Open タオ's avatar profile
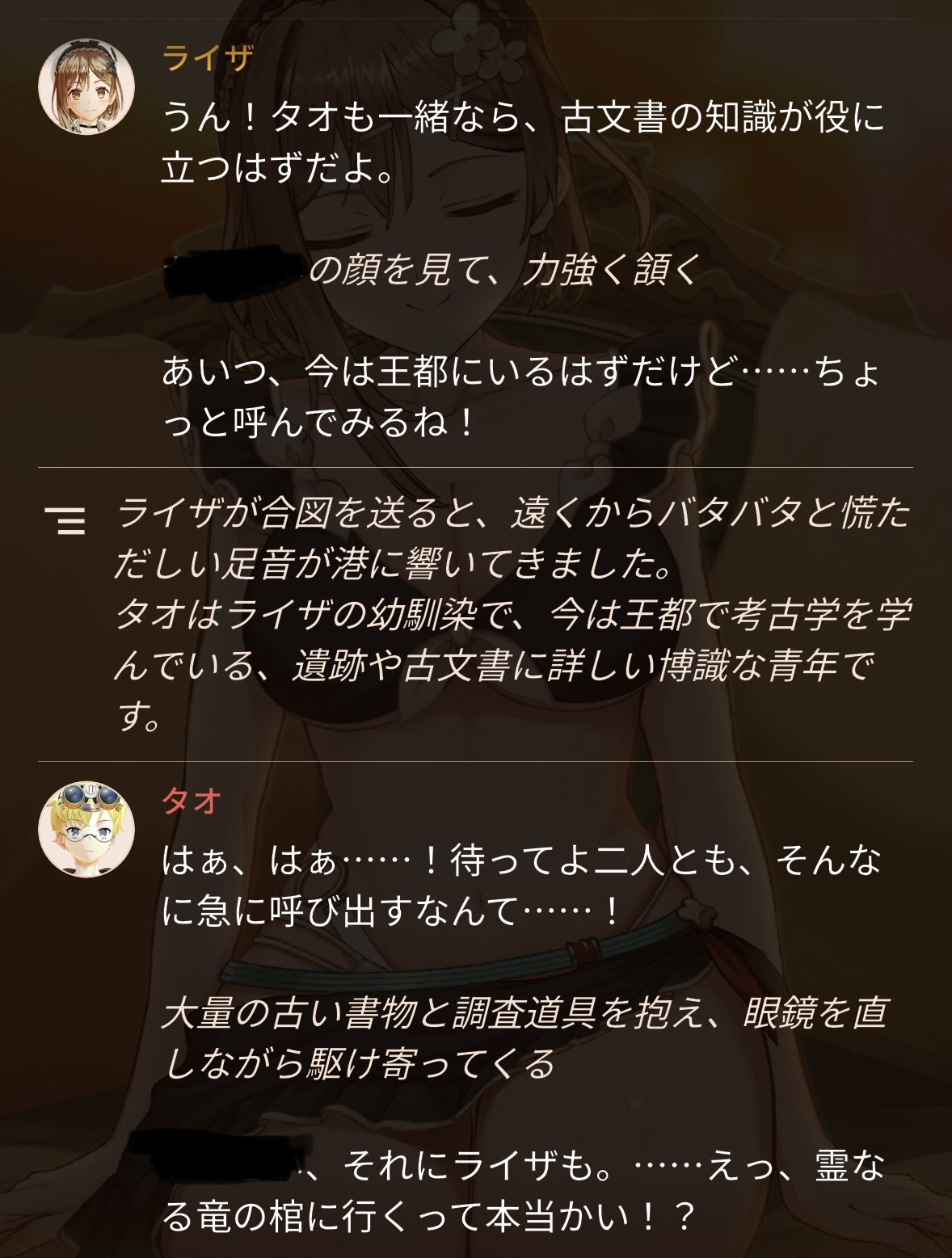The height and width of the screenshot is (1258, 952). click(x=86, y=830)
